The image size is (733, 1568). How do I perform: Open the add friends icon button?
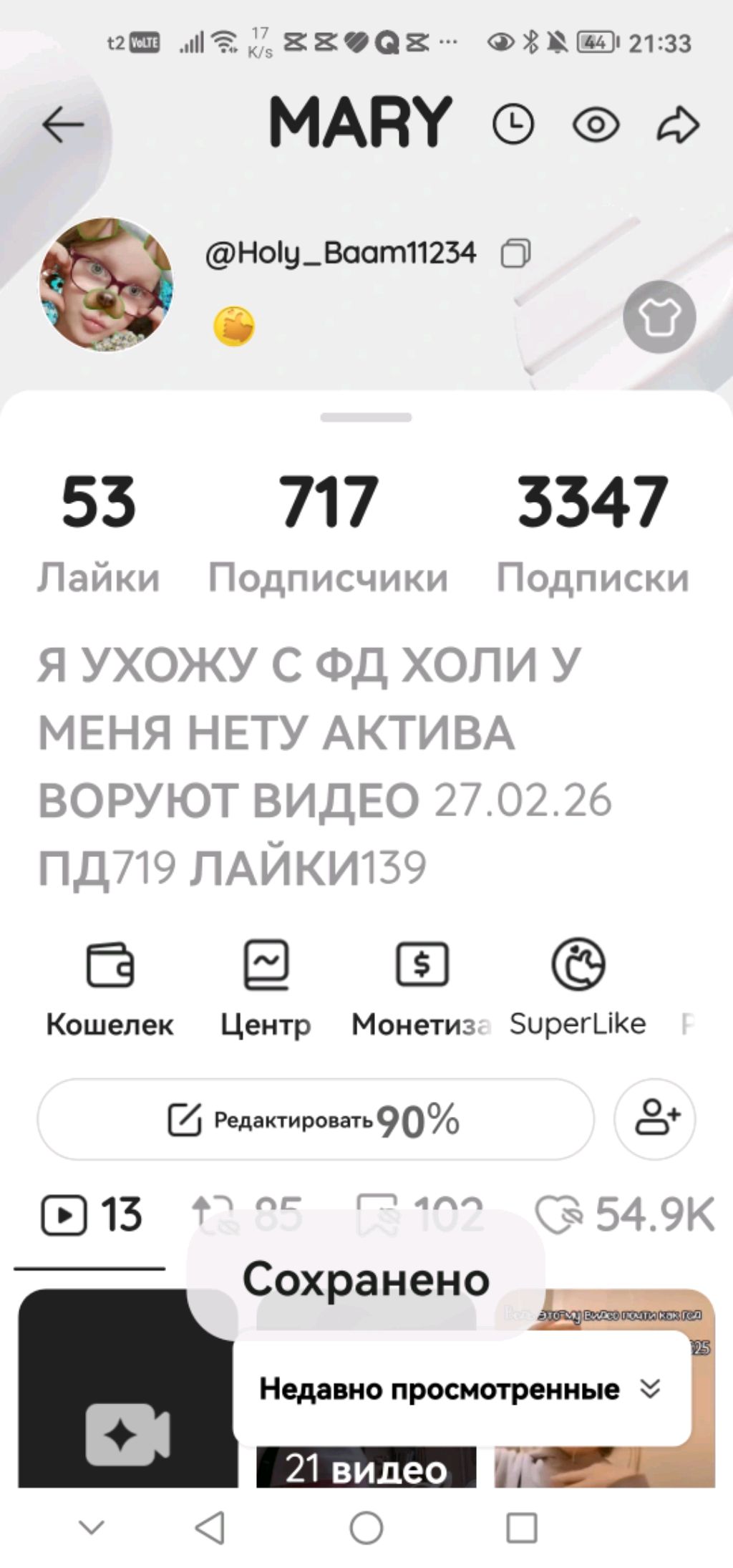655,1119
